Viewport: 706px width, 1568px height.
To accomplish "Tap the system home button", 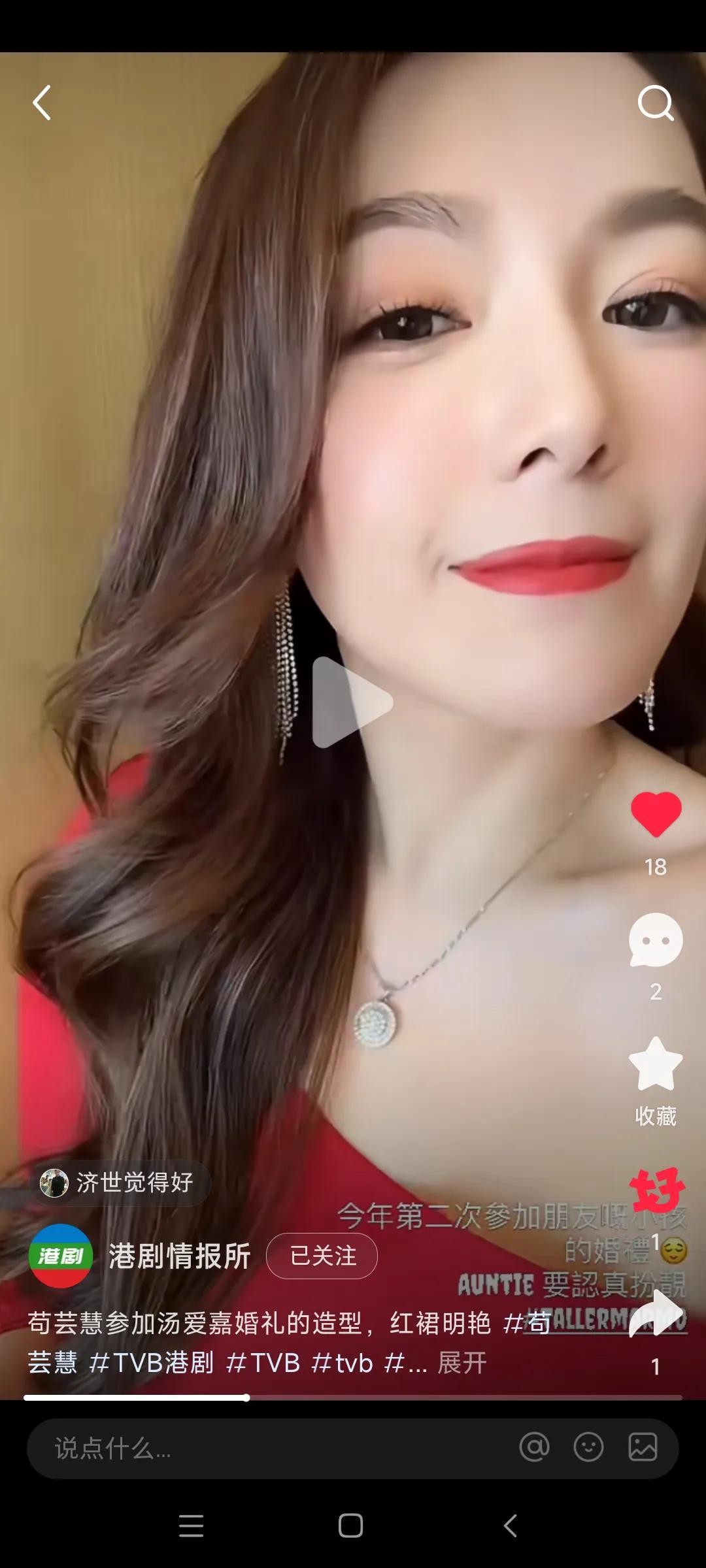I will click(351, 1526).
